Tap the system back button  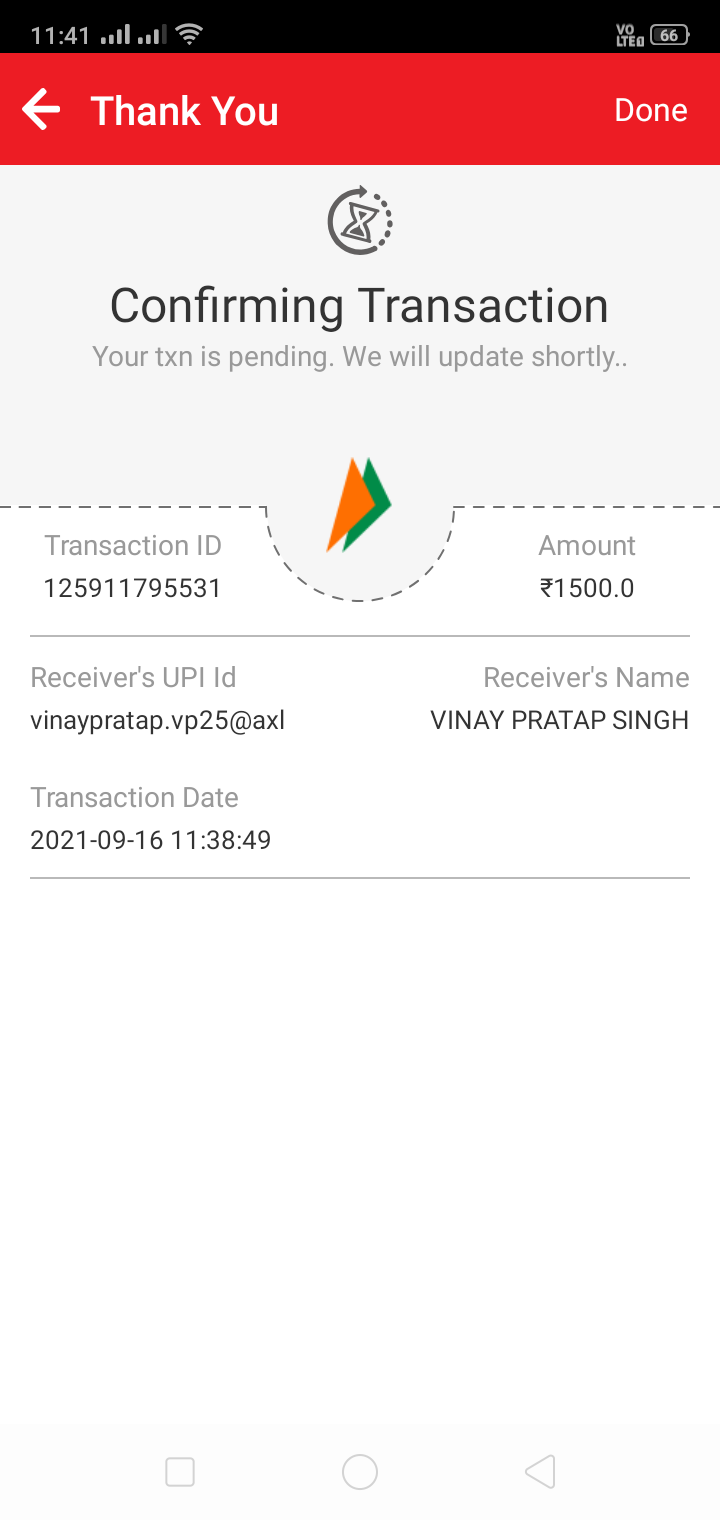(x=540, y=1471)
